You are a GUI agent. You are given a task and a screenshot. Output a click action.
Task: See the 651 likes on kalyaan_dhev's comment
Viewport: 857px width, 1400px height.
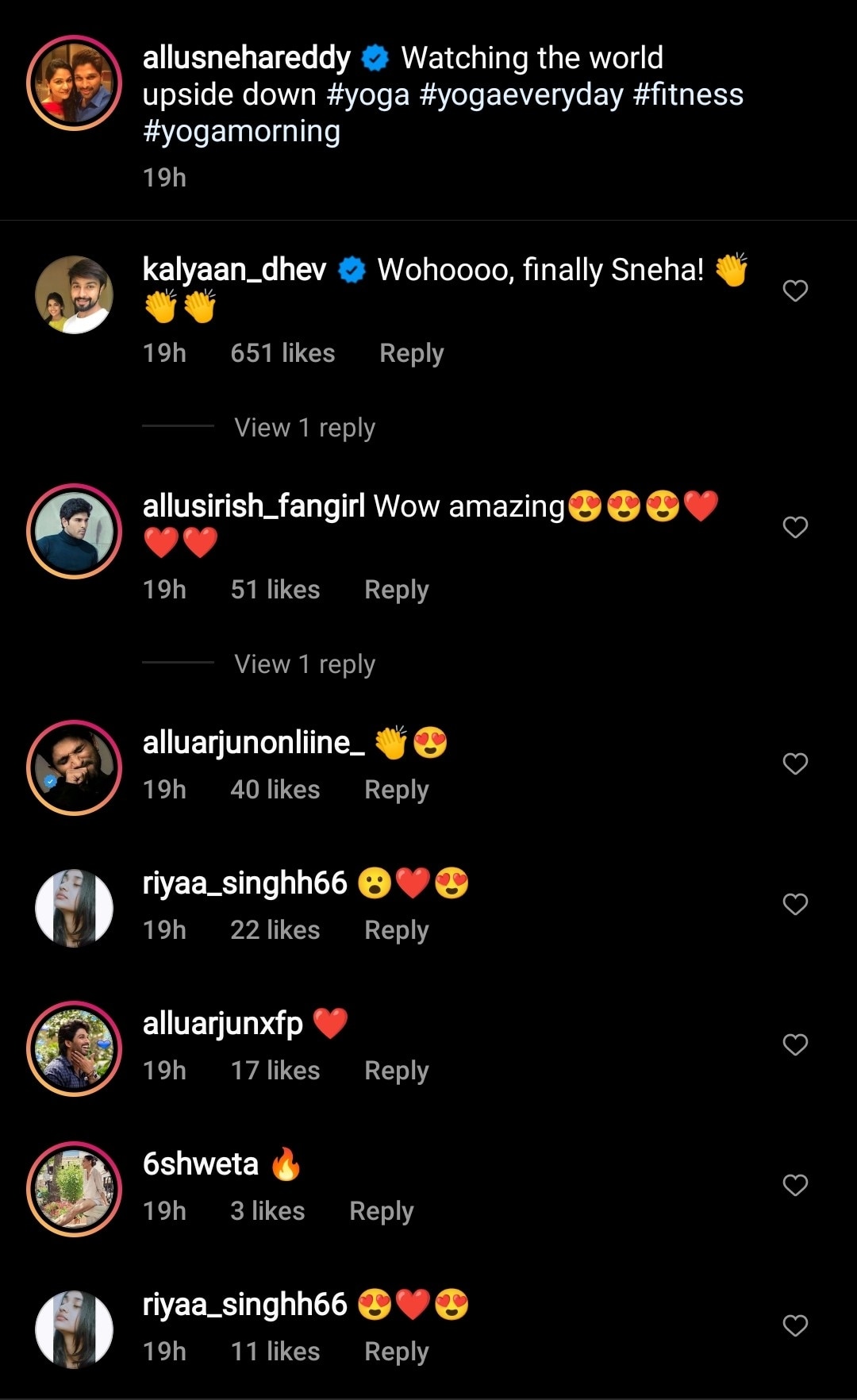coord(282,353)
